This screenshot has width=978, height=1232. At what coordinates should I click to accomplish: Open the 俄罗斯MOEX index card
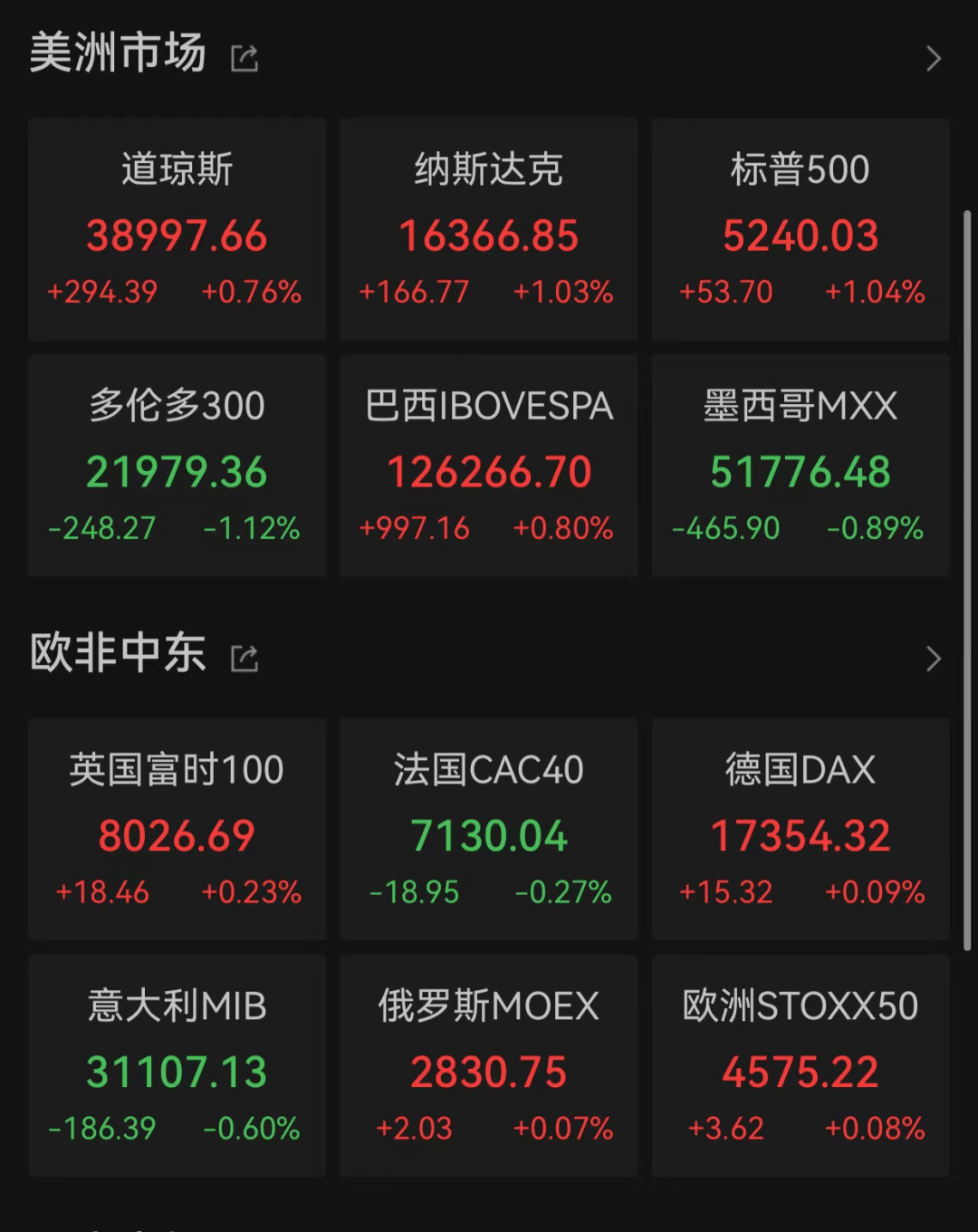coord(488,1066)
